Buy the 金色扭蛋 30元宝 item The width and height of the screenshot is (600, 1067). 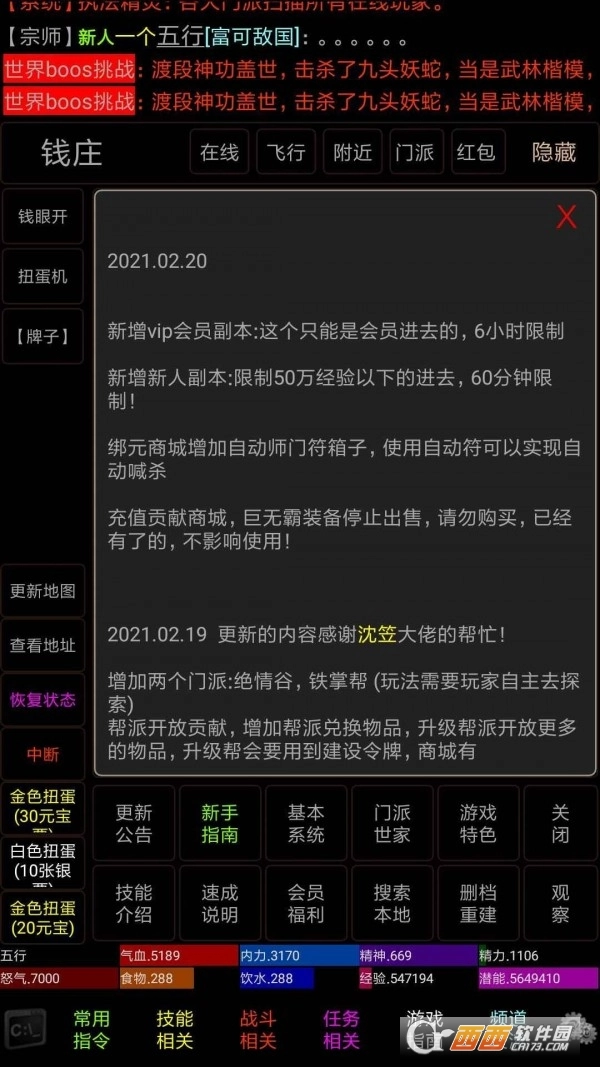[43, 808]
